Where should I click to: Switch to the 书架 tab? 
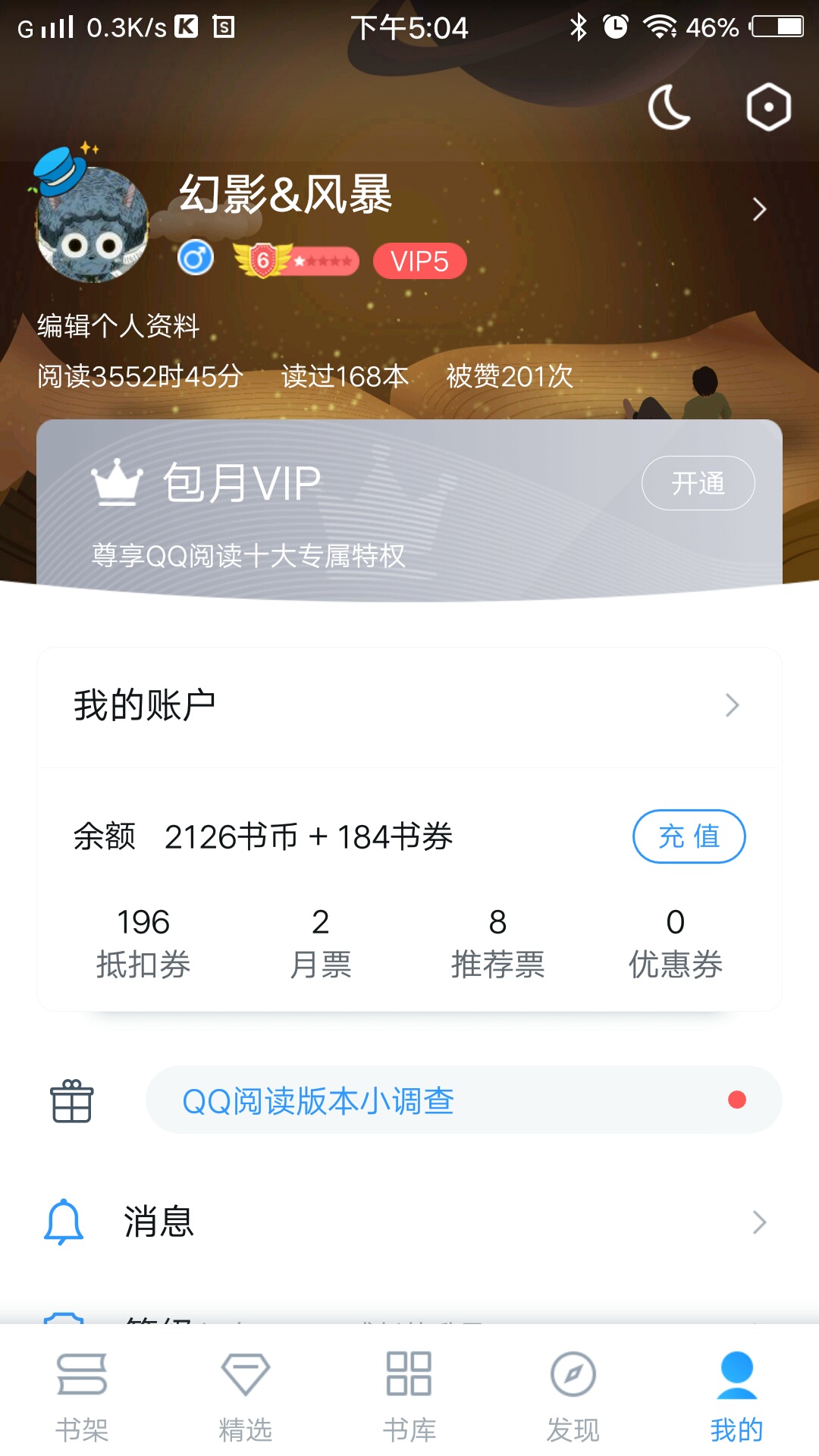click(x=82, y=1395)
